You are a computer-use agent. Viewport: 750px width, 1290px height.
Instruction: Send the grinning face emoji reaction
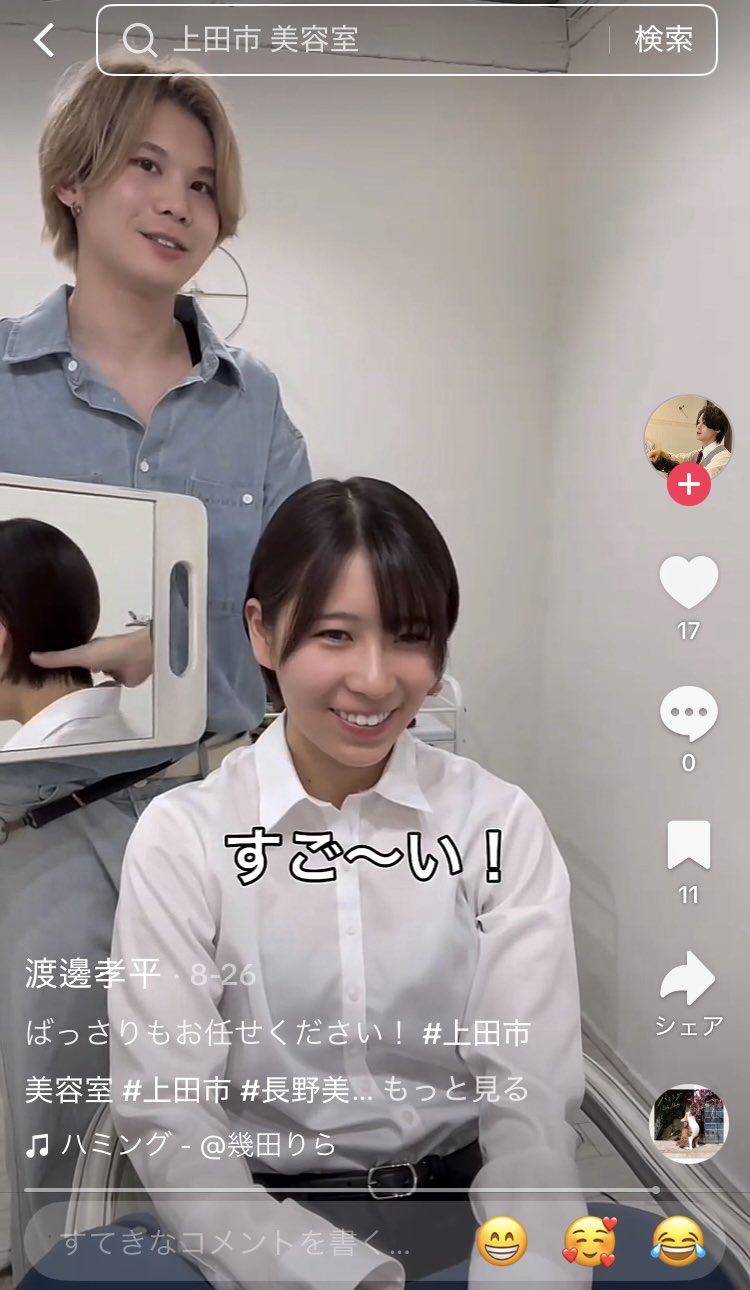[501, 1244]
